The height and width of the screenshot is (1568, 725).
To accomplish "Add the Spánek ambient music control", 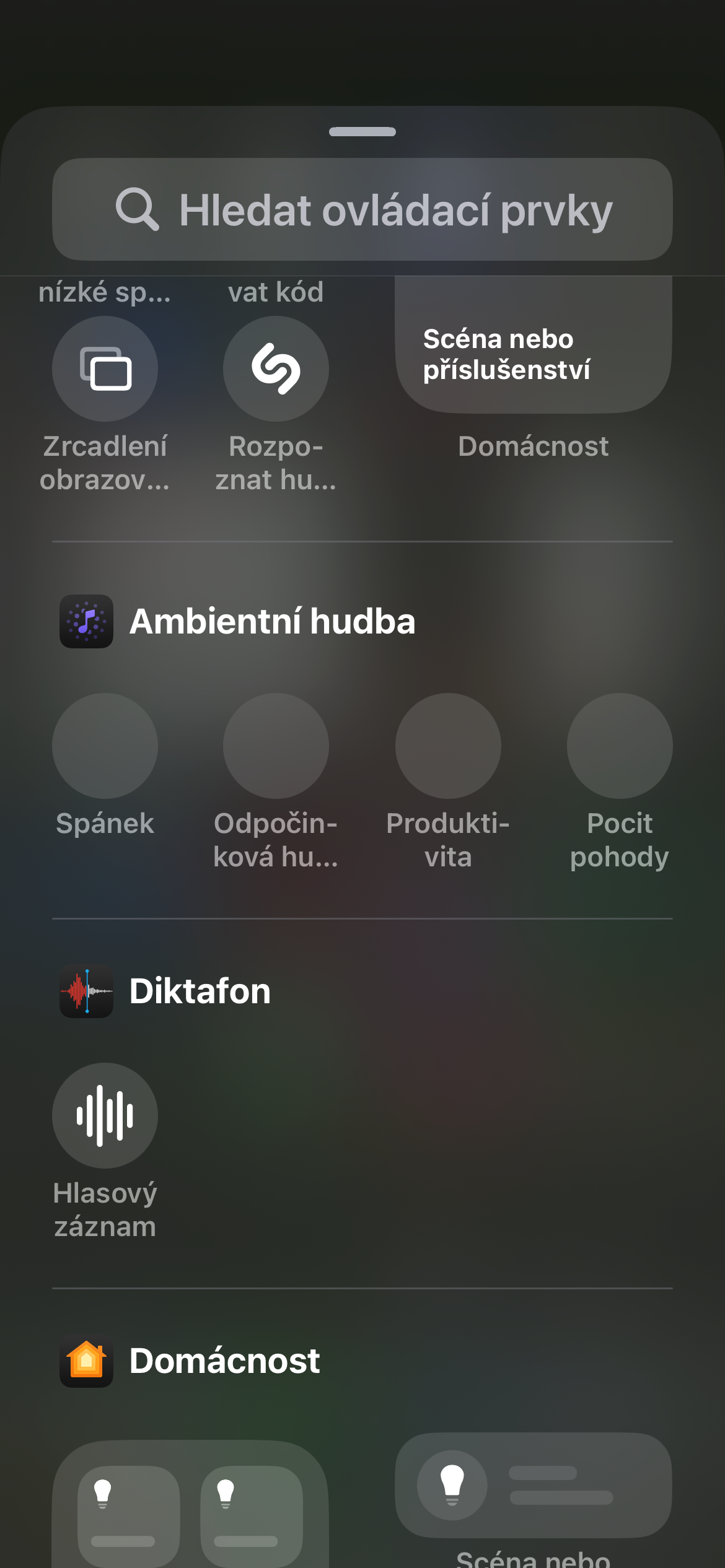I will 105,746.
